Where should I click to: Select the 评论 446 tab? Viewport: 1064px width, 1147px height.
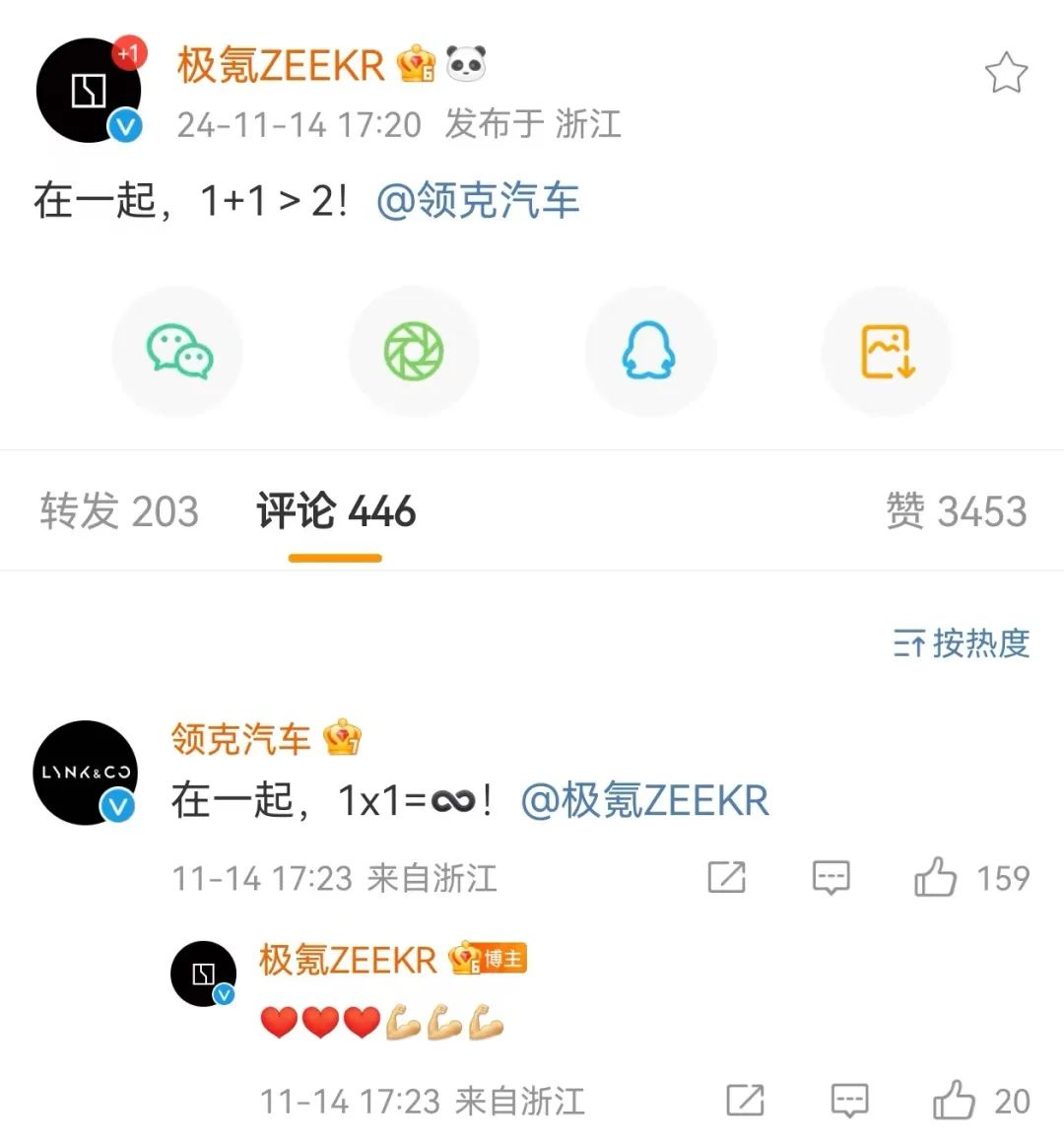(336, 511)
